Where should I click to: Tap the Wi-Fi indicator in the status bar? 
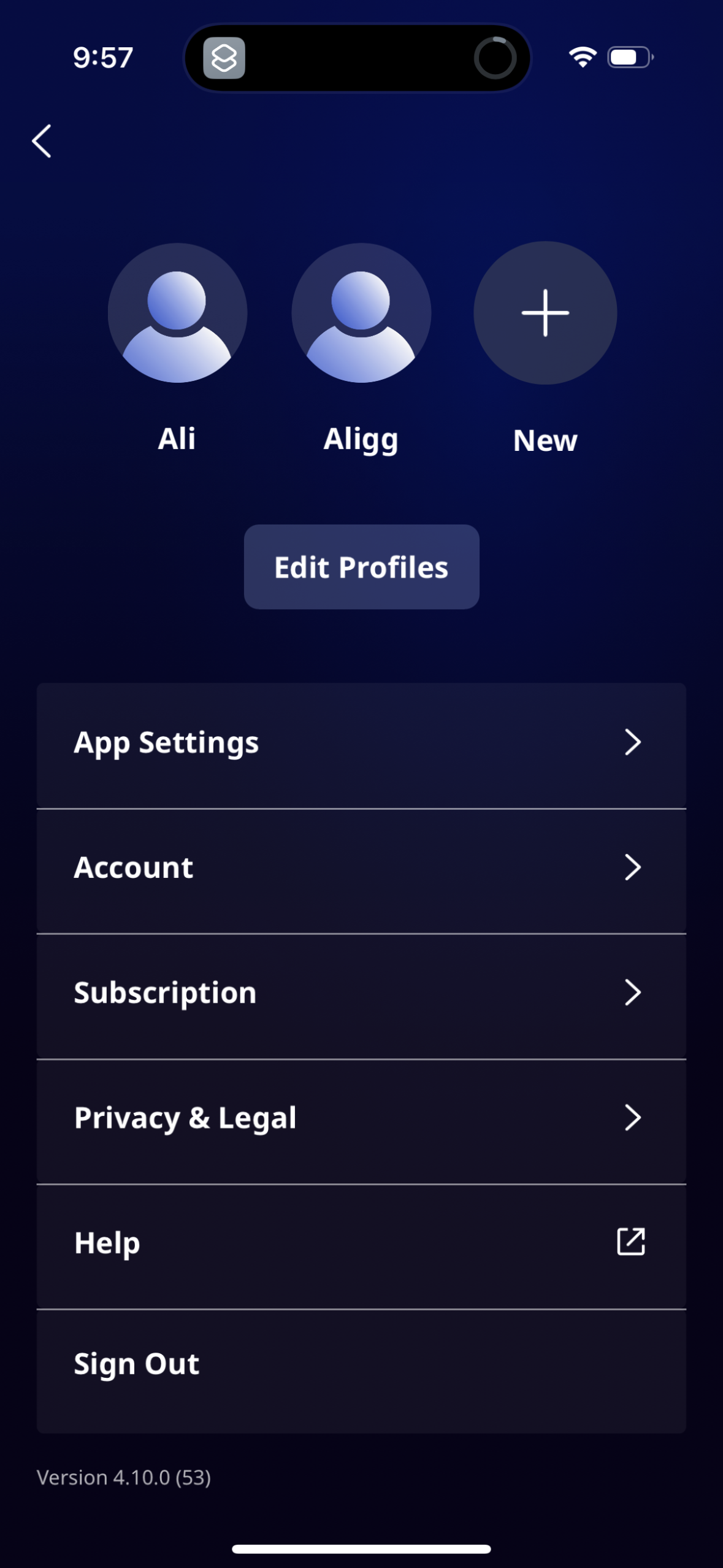point(581,56)
